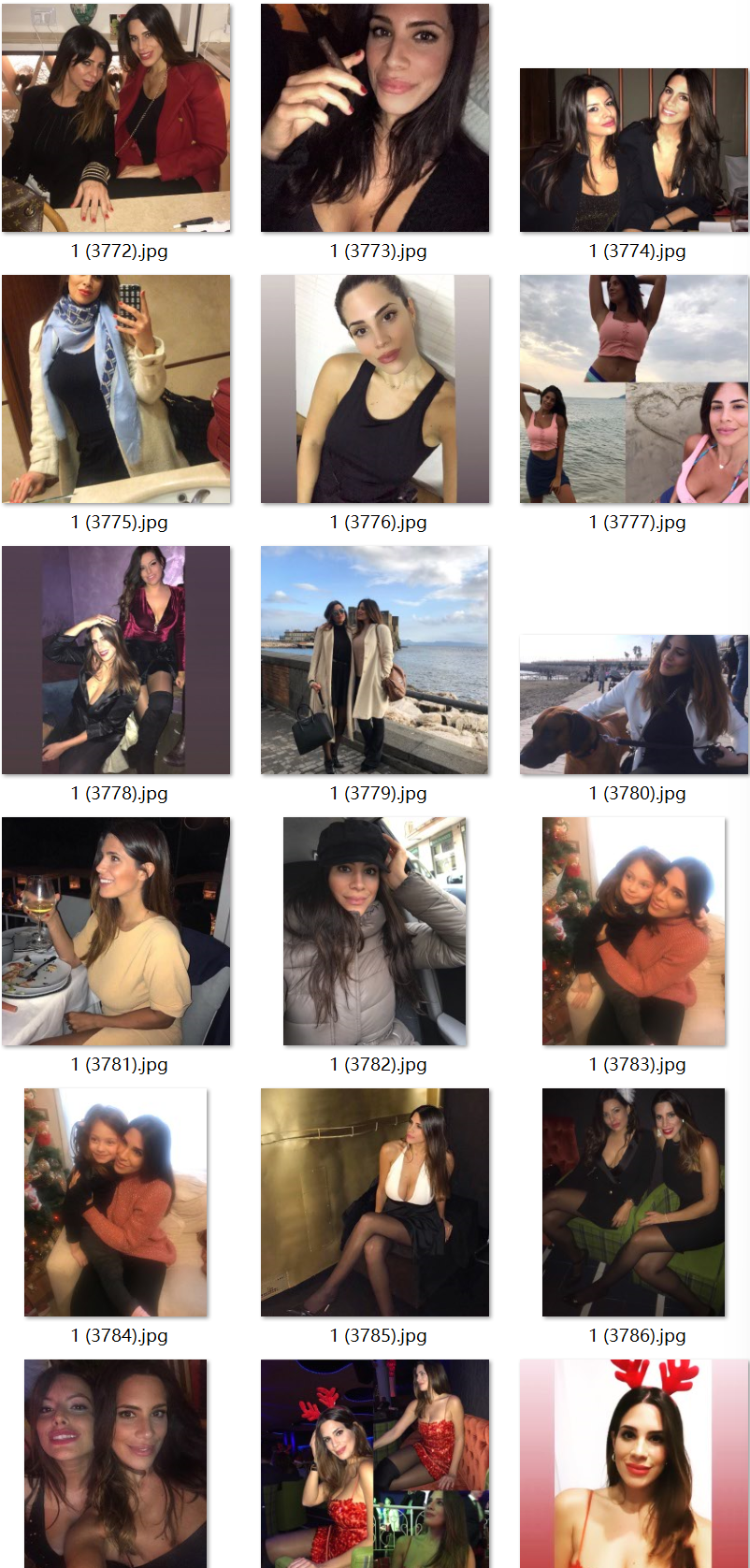Open the file 1 (3772).jpg
The width and height of the screenshot is (750, 1568).
(116, 118)
